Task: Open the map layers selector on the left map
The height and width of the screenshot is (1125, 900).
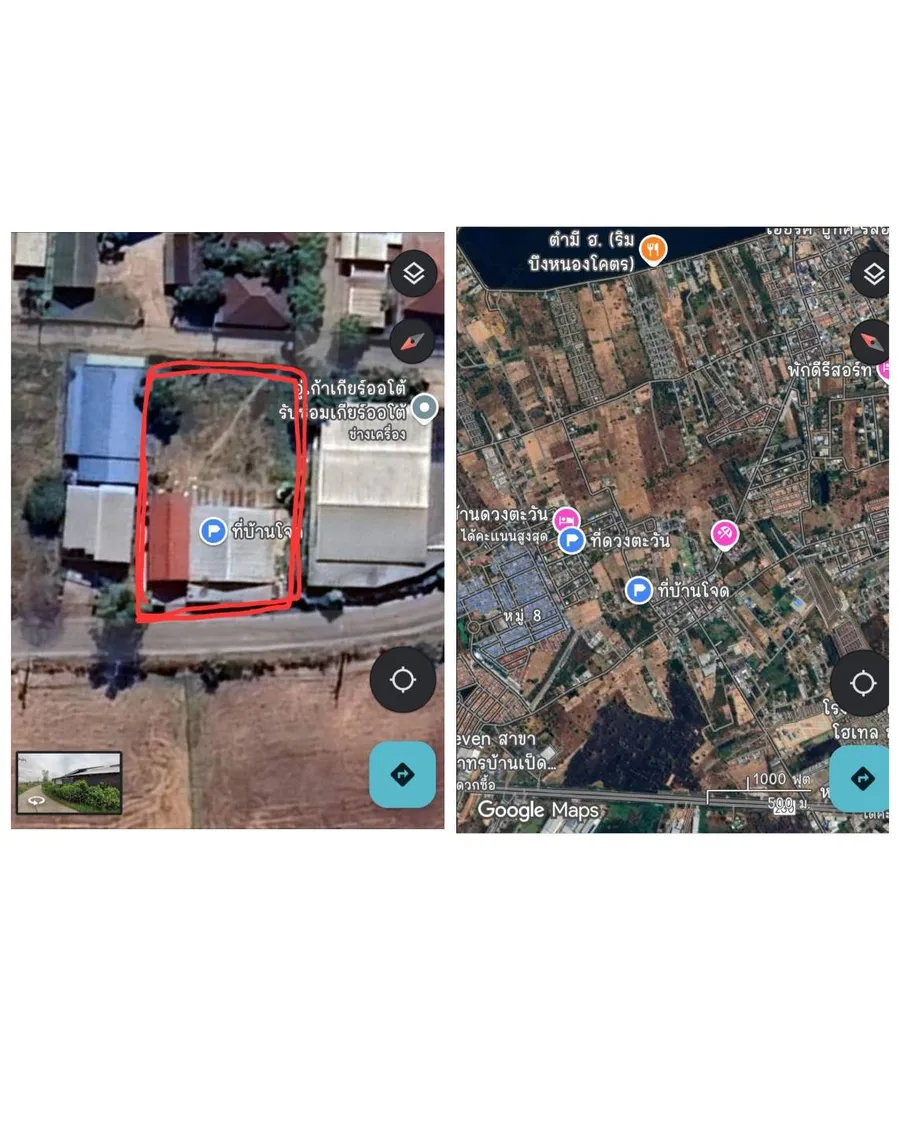Action: 413,273
